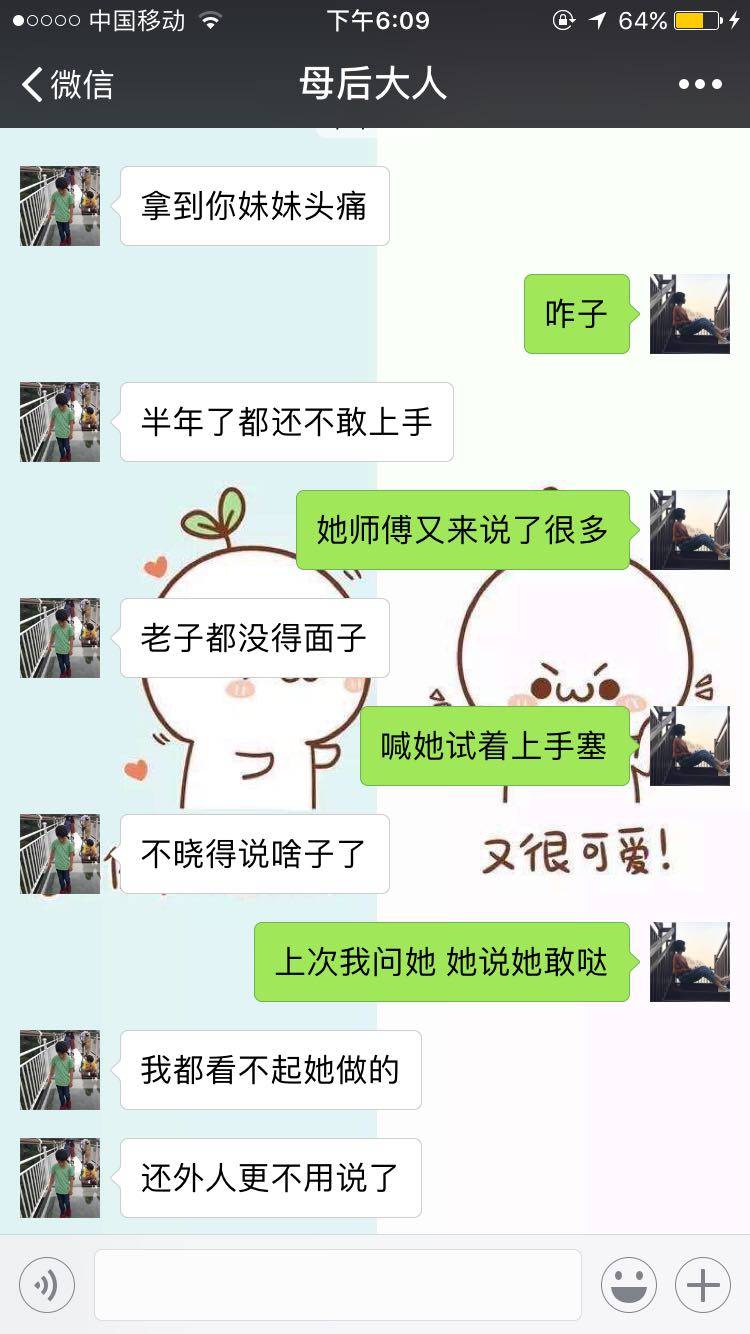Tap the message text field
This screenshot has height=1334, width=750.
click(x=337, y=1285)
